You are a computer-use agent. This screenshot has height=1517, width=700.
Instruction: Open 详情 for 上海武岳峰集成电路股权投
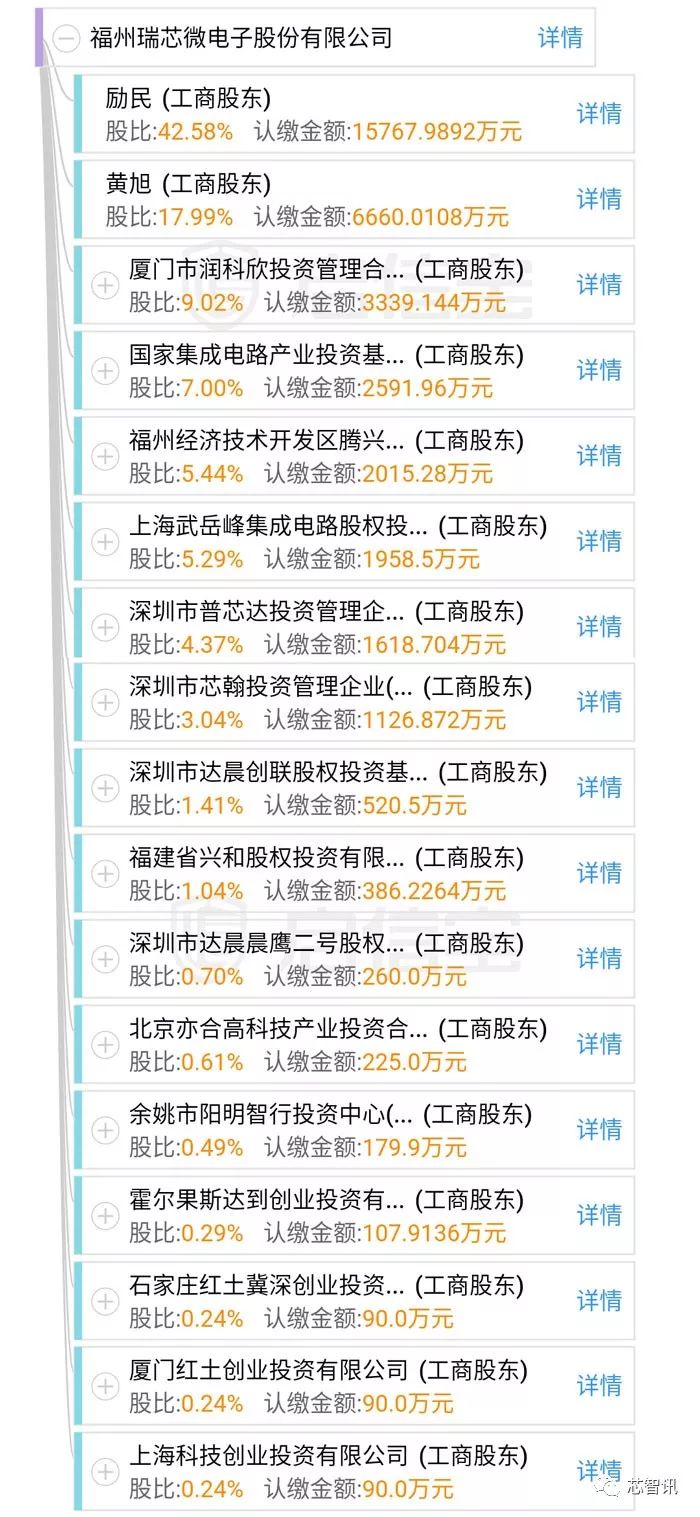[x=599, y=541]
